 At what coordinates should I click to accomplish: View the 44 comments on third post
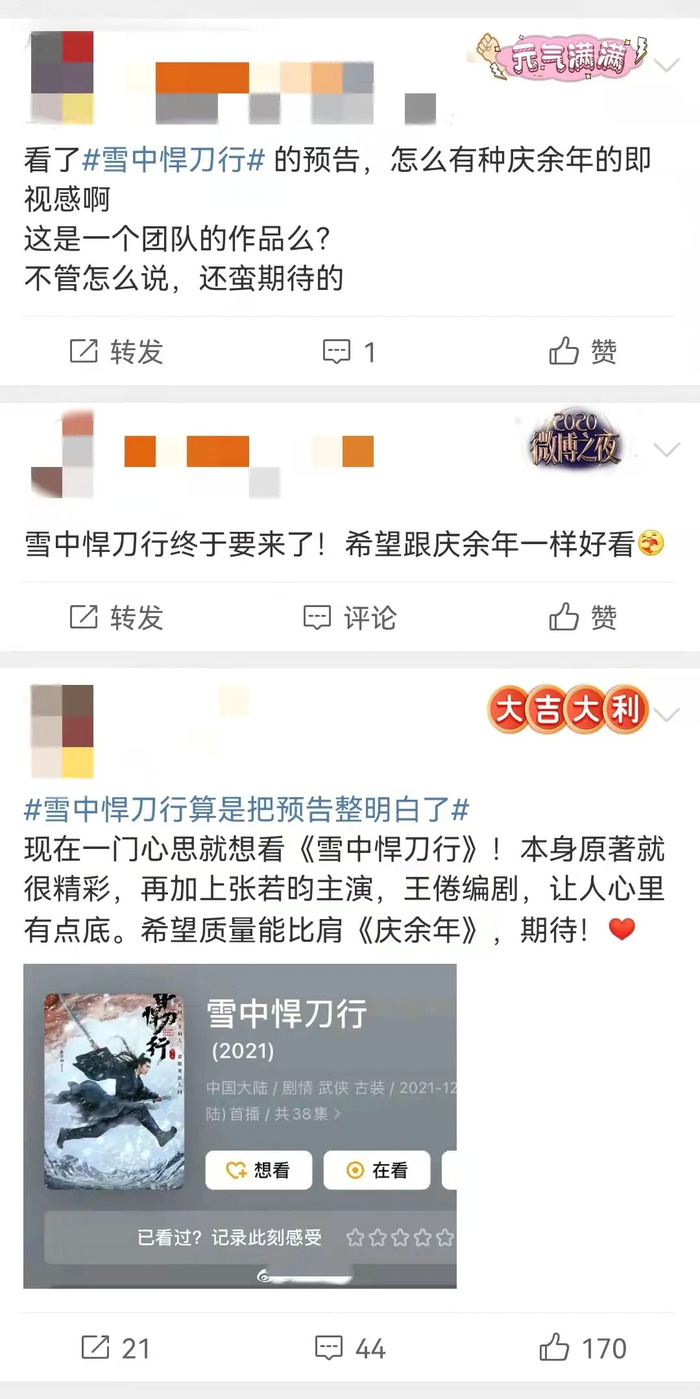coord(349,1348)
